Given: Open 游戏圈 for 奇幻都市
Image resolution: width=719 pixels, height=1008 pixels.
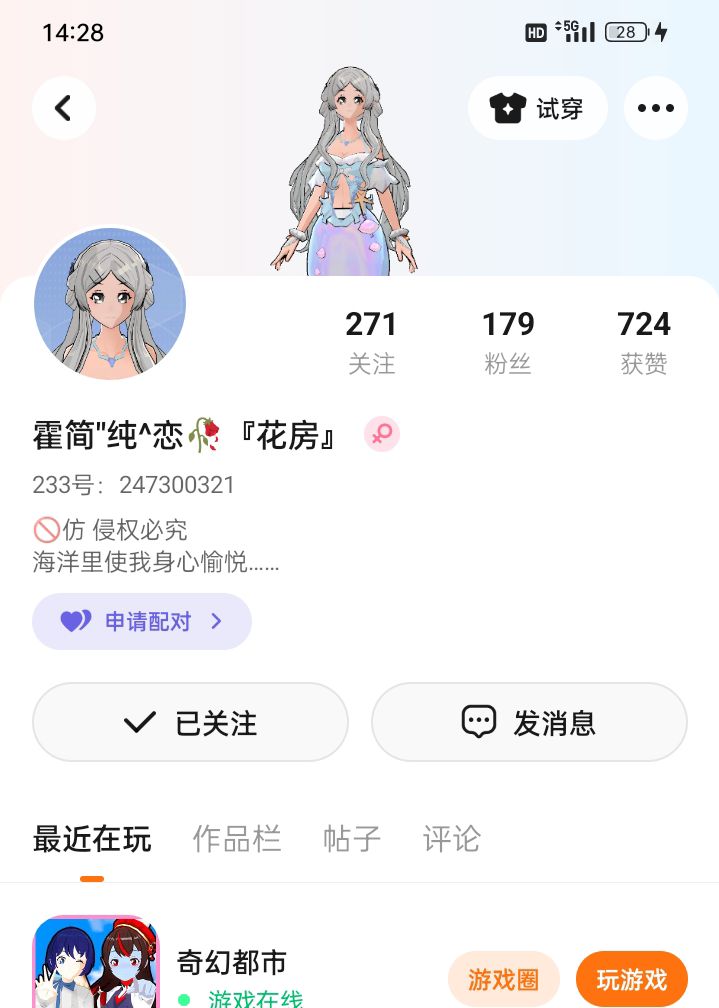Looking at the screenshot, I should pyautogui.click(x=504, y=979).
